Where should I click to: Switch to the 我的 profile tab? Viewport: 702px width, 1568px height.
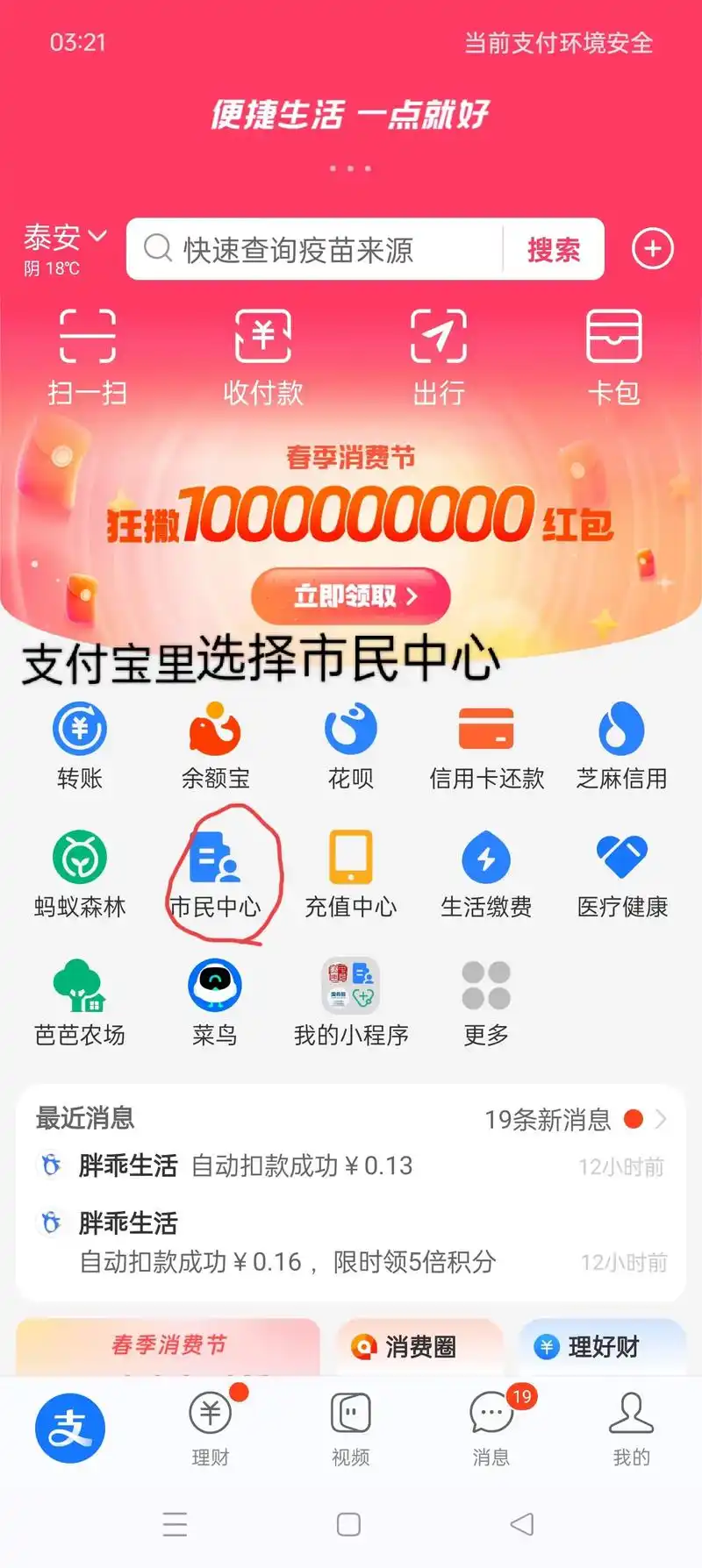[x=631, y=1428]
